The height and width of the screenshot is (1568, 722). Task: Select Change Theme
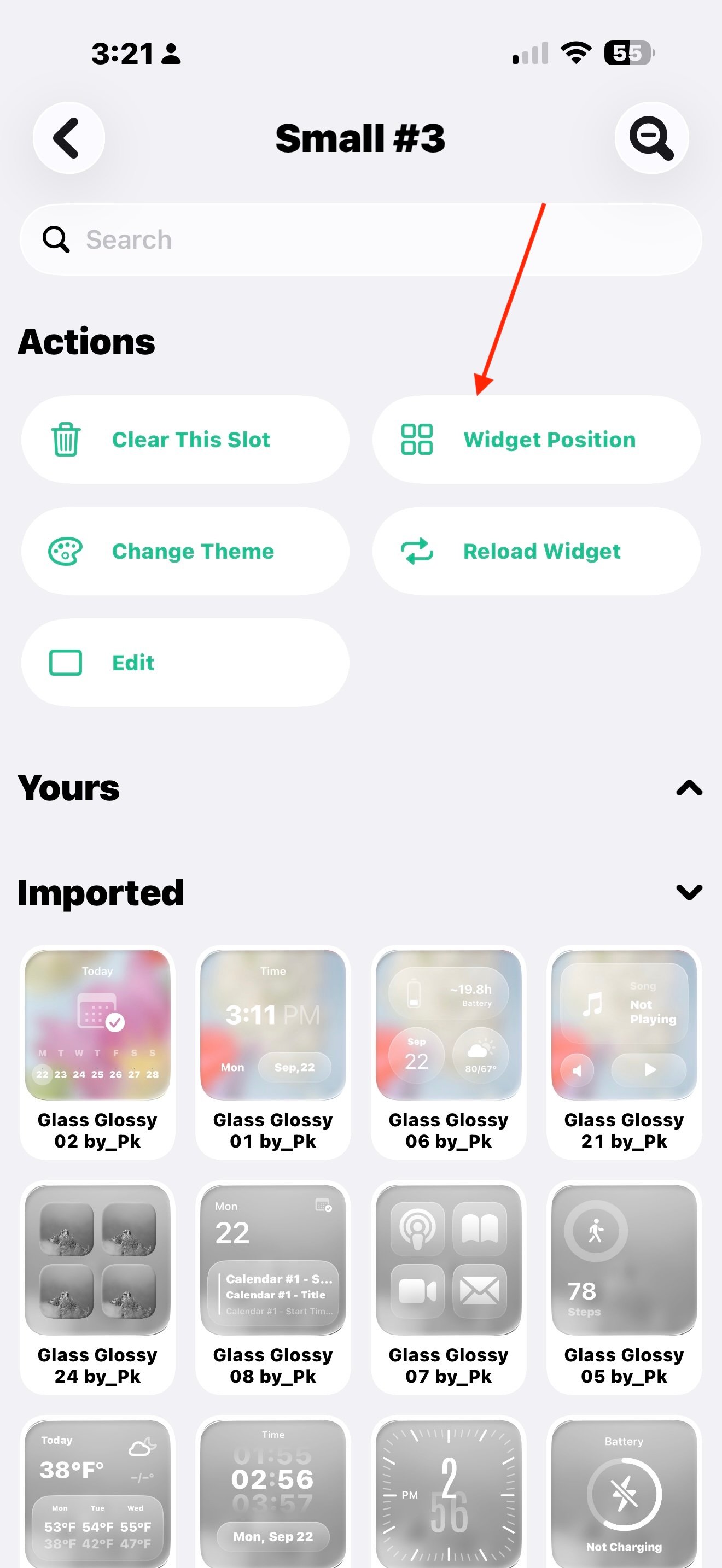coord(184,551)
